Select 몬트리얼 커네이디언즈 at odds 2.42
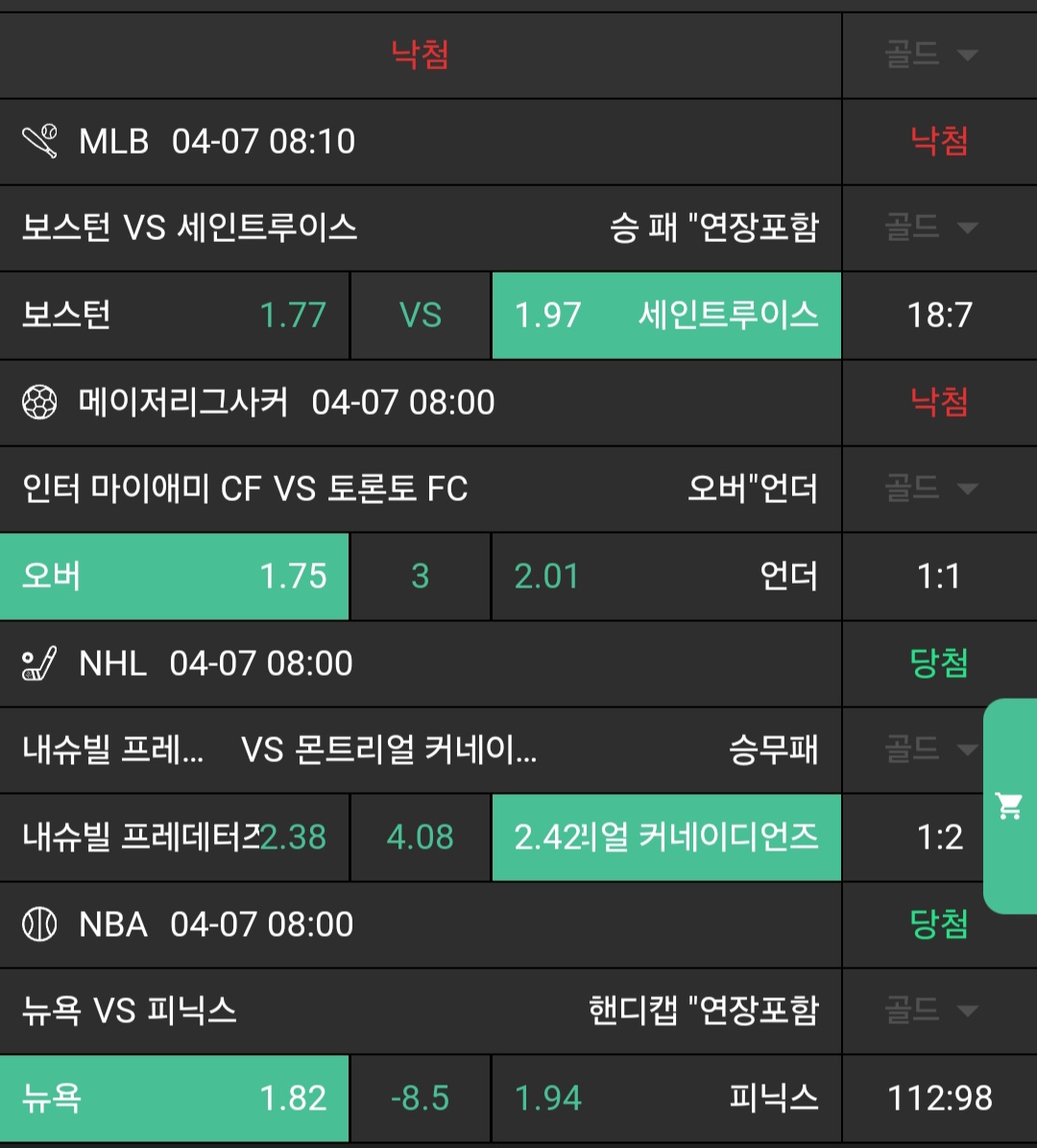The height and width of the screenshot is (1148, 1037). point(665,837)
